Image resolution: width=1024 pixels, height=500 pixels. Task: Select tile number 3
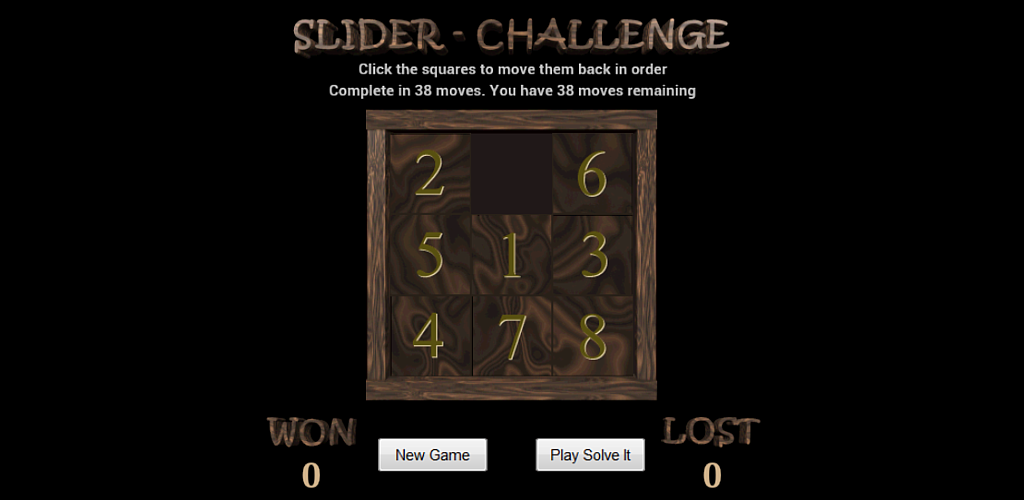click(593, 255)
